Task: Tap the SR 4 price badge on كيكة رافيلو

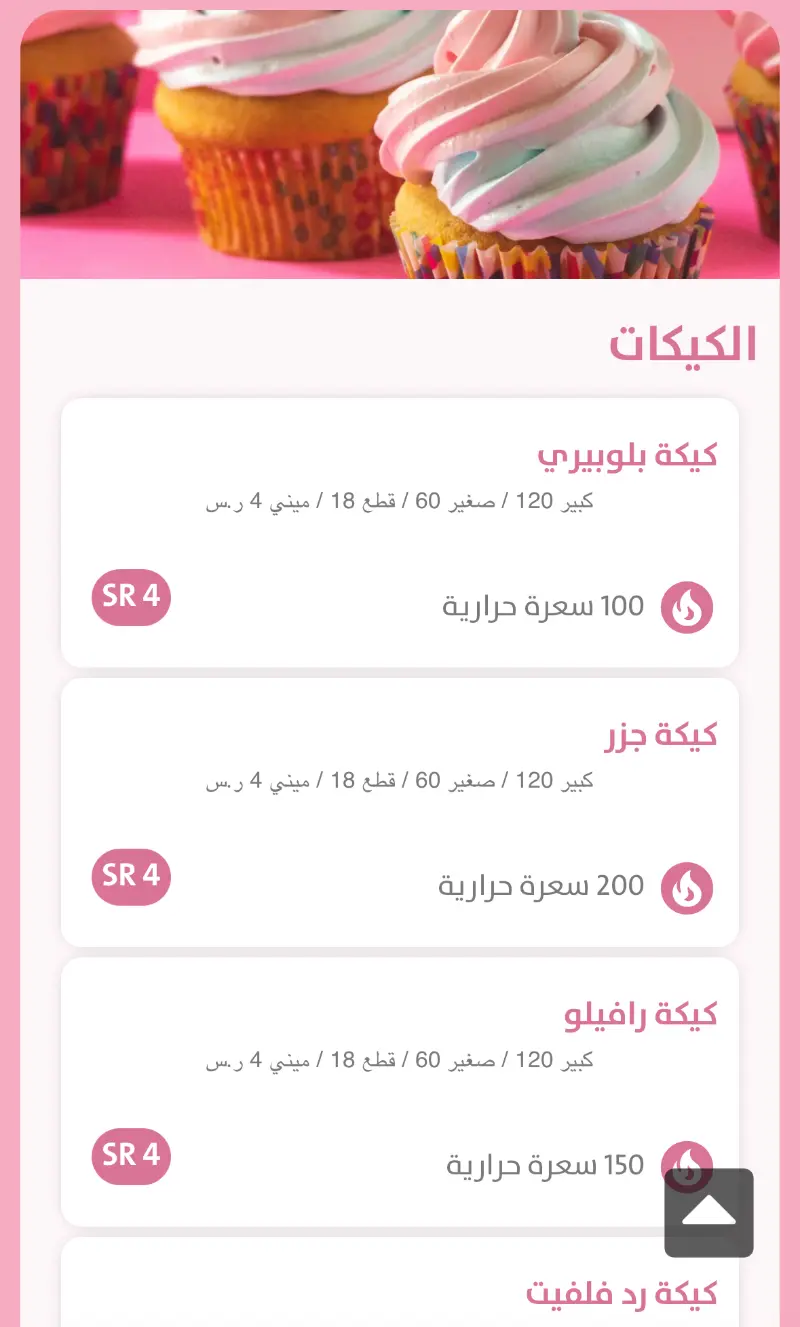Action: [x=131, y=1156]
